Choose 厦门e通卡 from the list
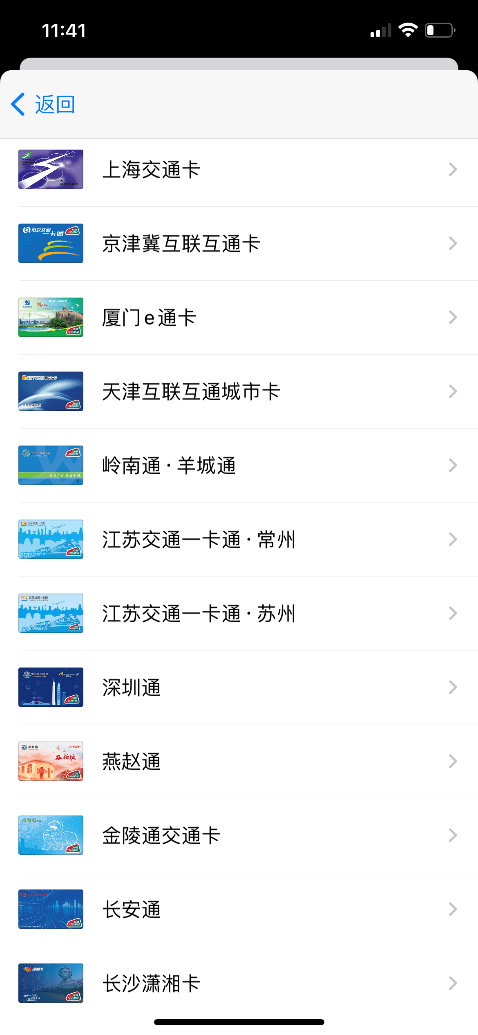Image resolution: width=478 pixels, height=1035 pixels. (239, 317)
